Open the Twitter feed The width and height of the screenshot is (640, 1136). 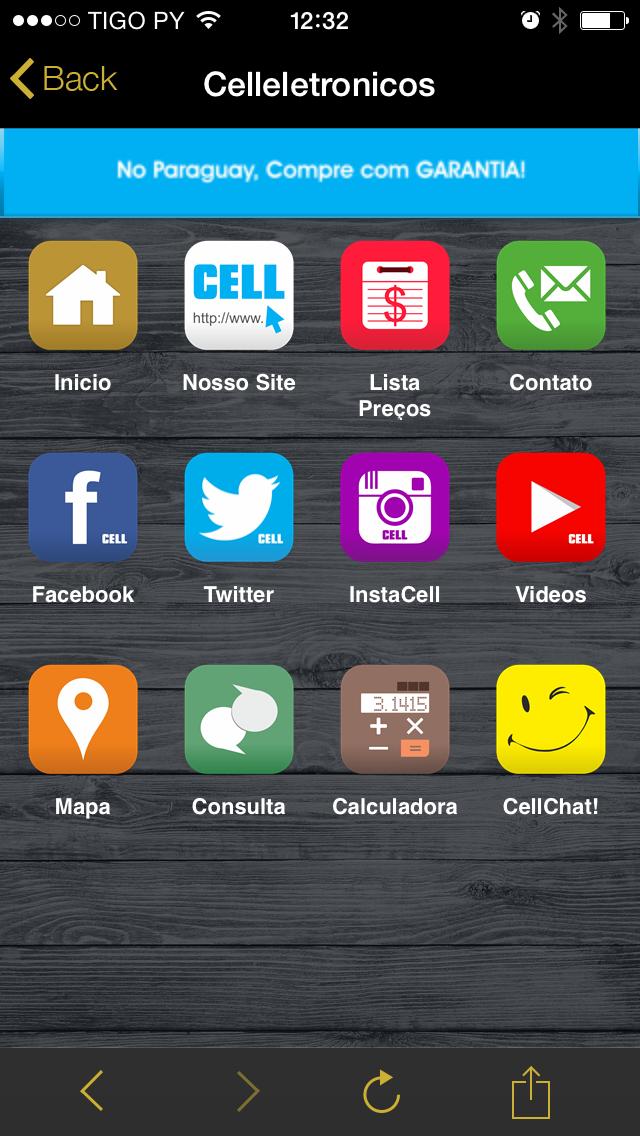pos(239,507)
